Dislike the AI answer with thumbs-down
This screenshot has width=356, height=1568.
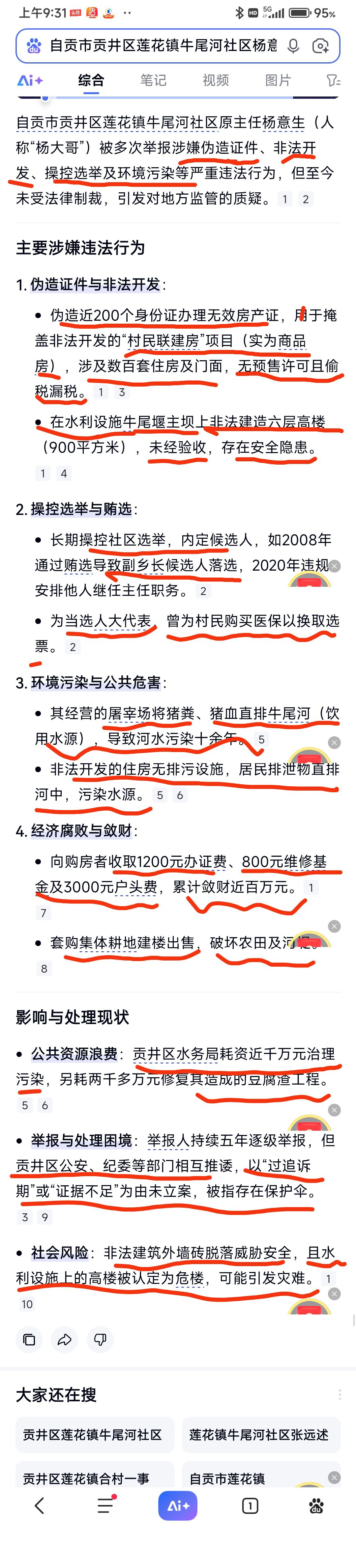tap(101, 1340)
